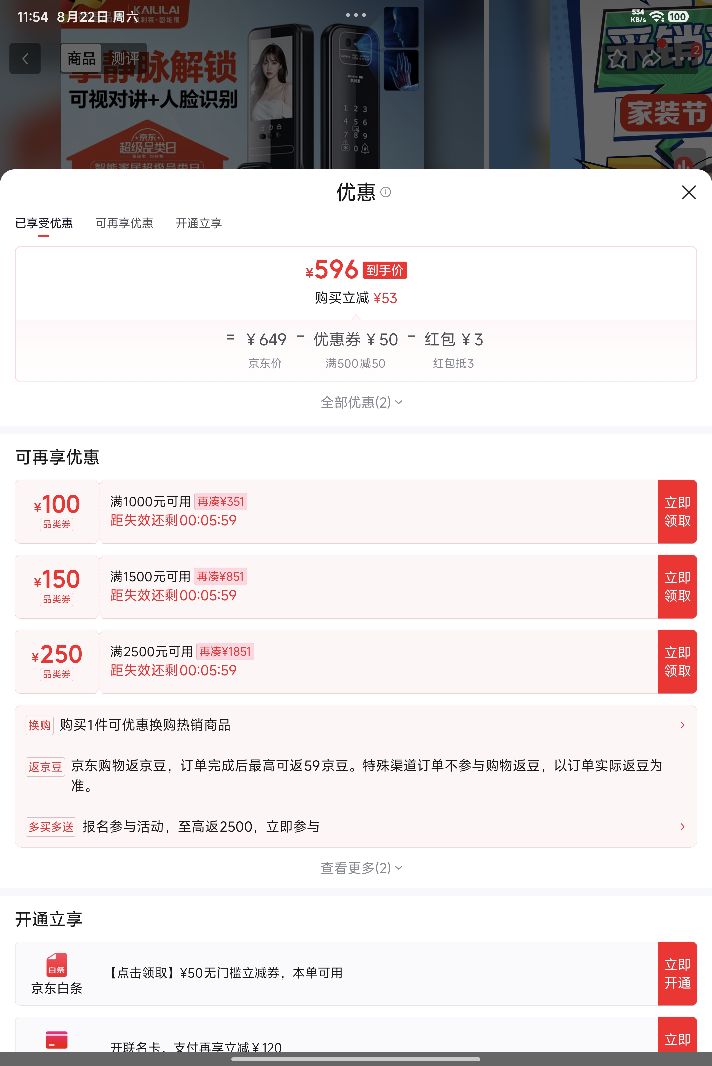
Task: Switch to the 开通立享 tab
Action: (x=199, y=223)
